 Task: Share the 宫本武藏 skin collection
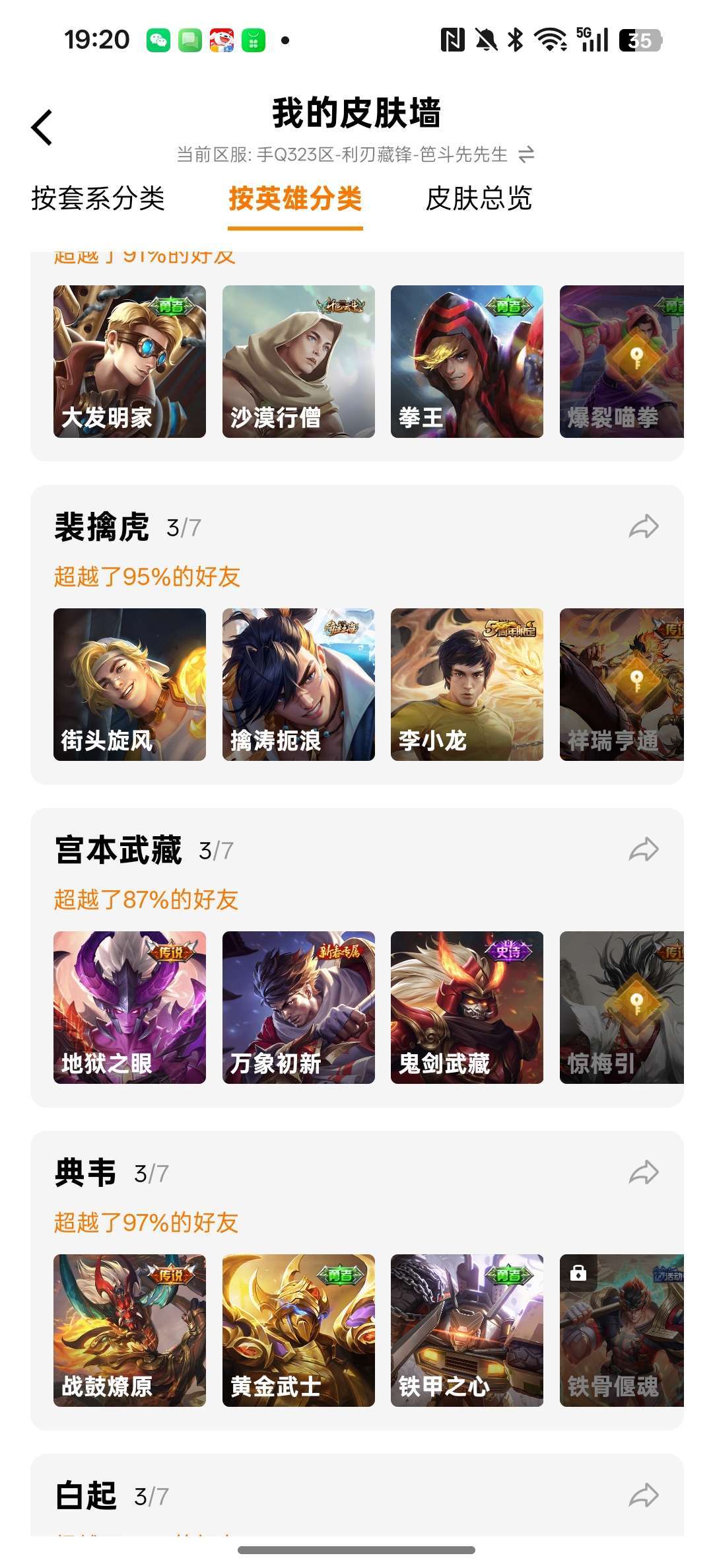(644, 851)
